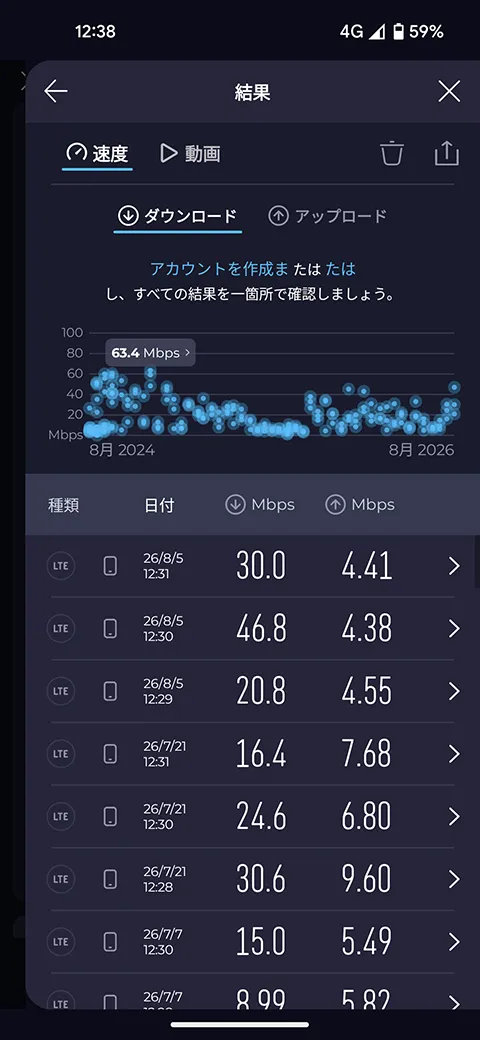View the 26/7/21 12:30 result with 24.6 Mbps
This screenshot has width=480, height=1040.
[x=253, y=816]
